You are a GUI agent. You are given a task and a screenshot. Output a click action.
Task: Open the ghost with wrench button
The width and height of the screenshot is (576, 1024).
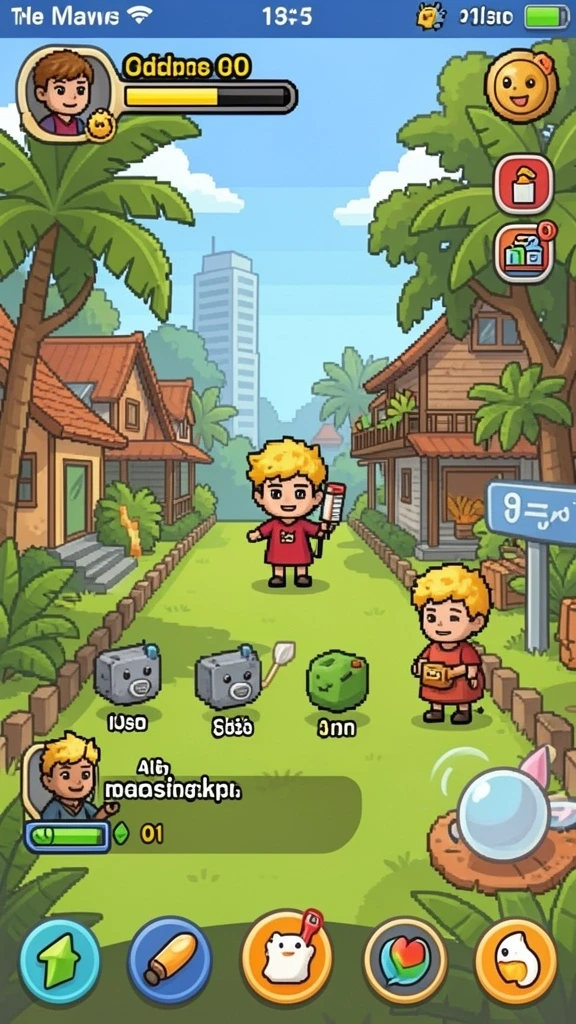[x=287, y=956]
